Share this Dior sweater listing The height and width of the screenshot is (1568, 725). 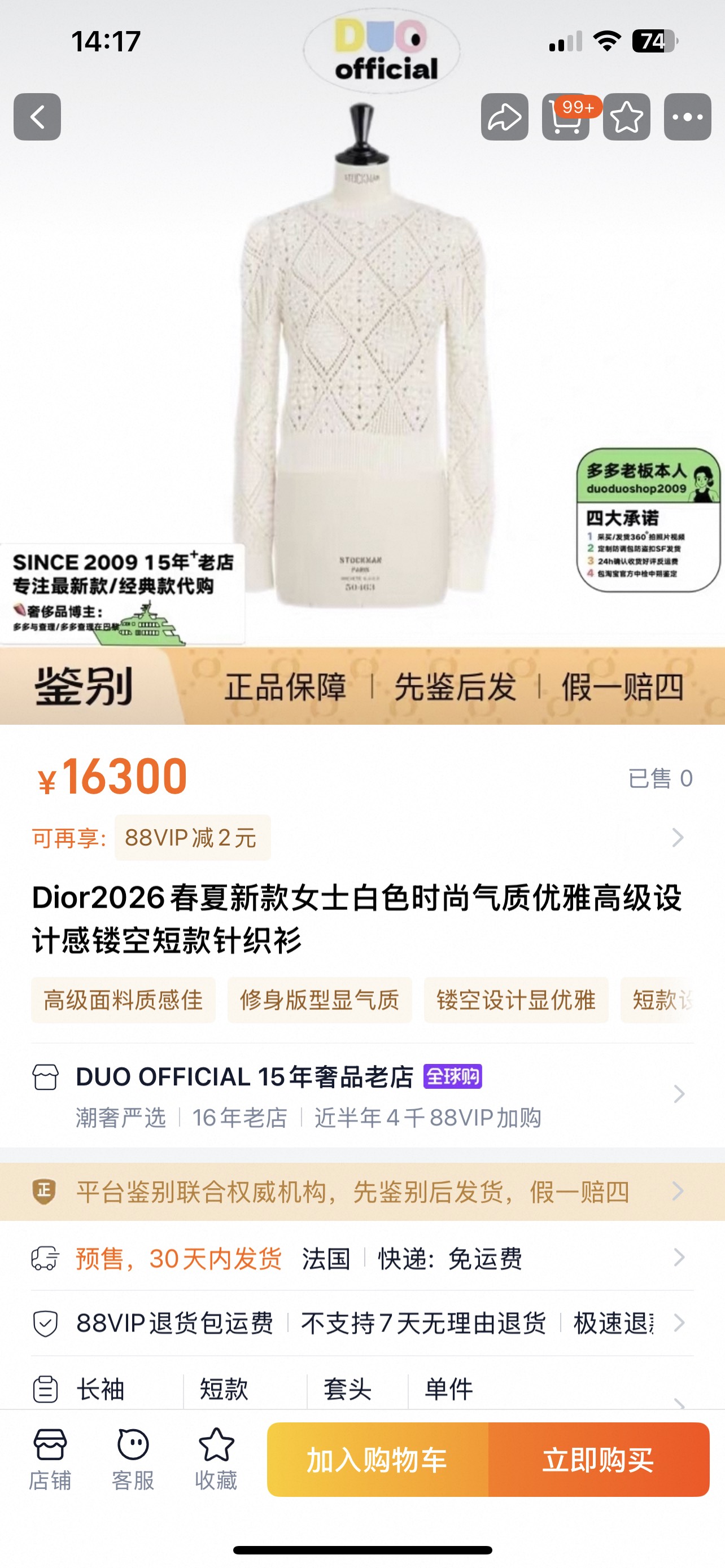click(x=504, y=117)
